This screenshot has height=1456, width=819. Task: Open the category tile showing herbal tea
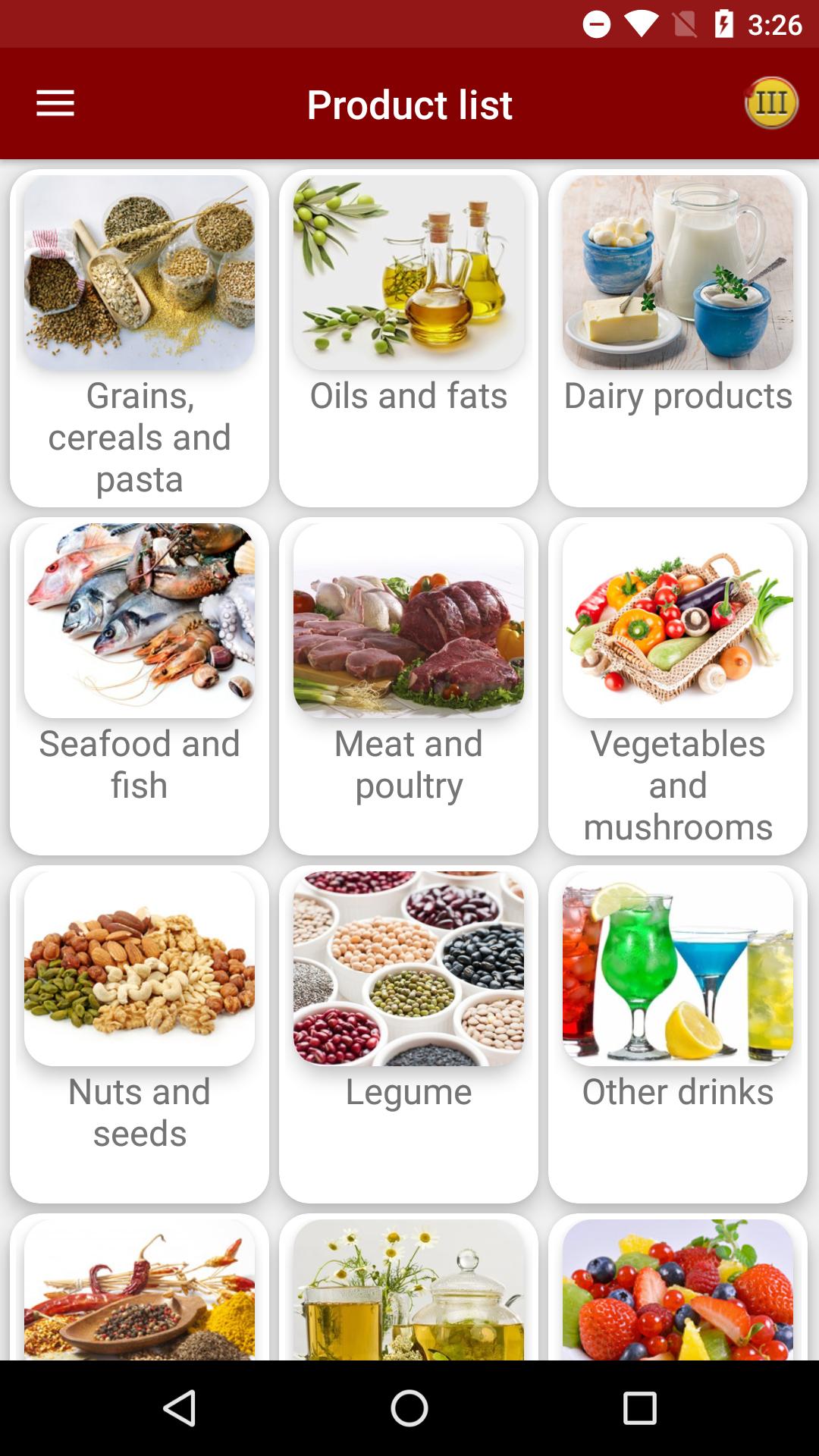[409, 1289]
